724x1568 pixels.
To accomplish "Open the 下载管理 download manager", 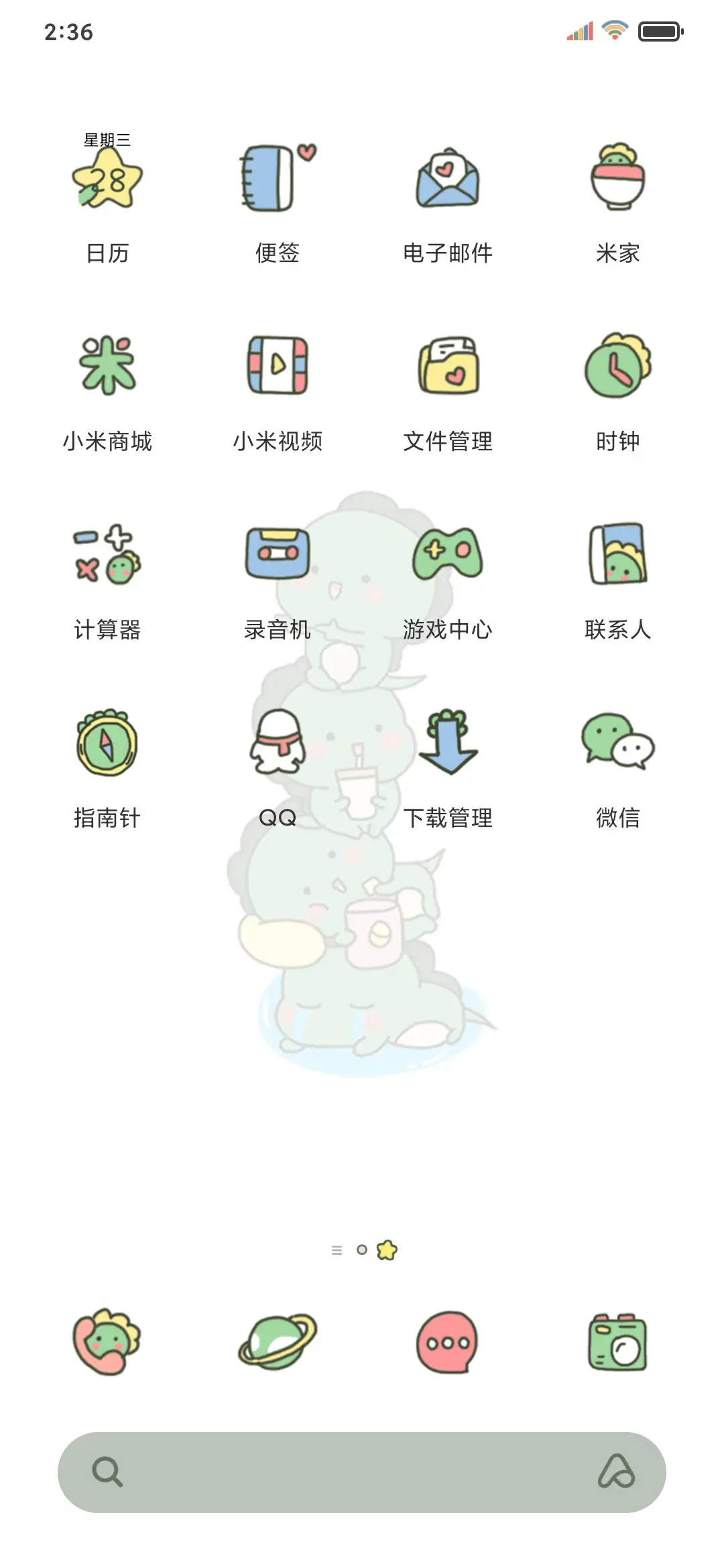I will 448,744.
